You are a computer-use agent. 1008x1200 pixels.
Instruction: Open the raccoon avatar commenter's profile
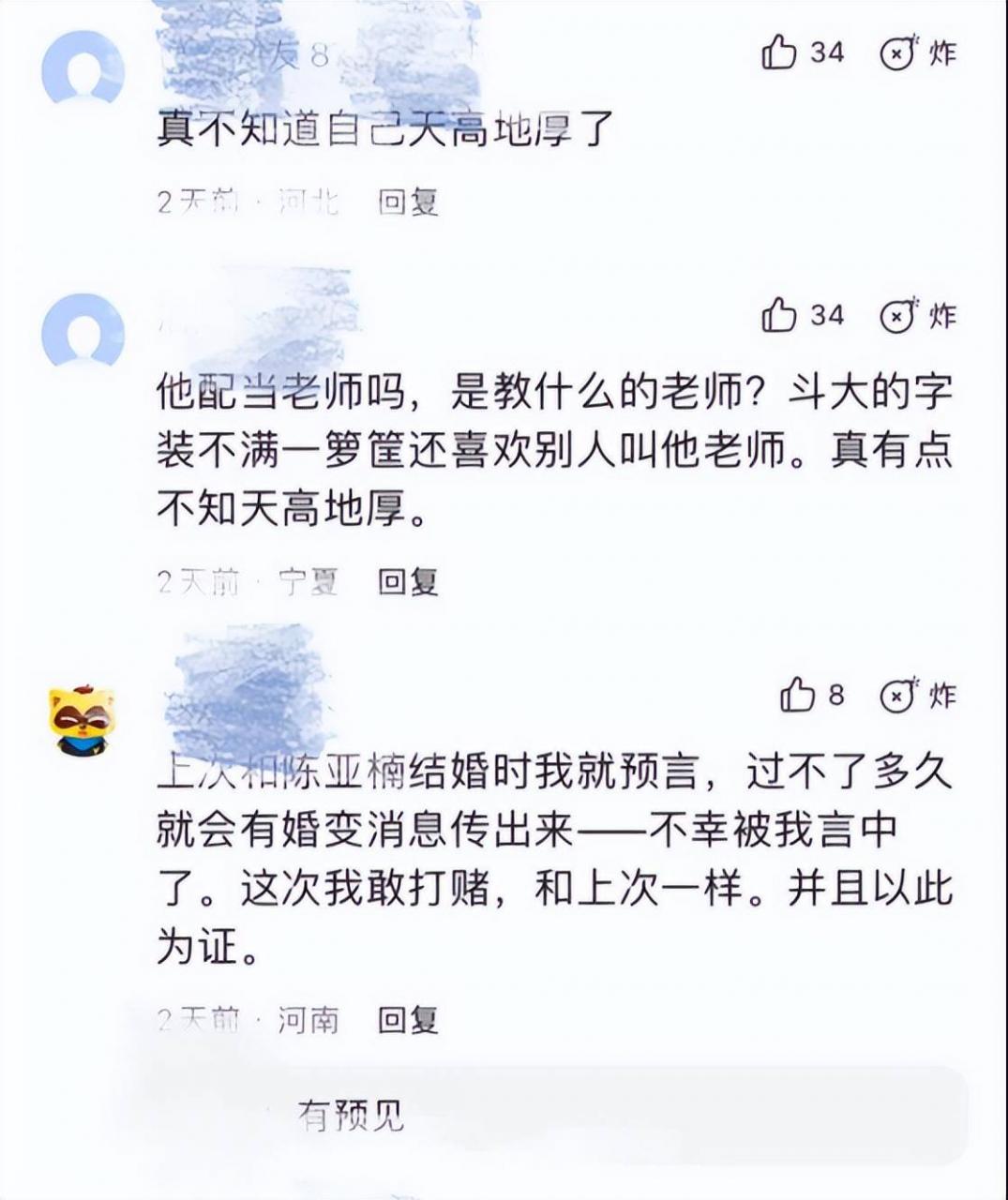[83, 720]
